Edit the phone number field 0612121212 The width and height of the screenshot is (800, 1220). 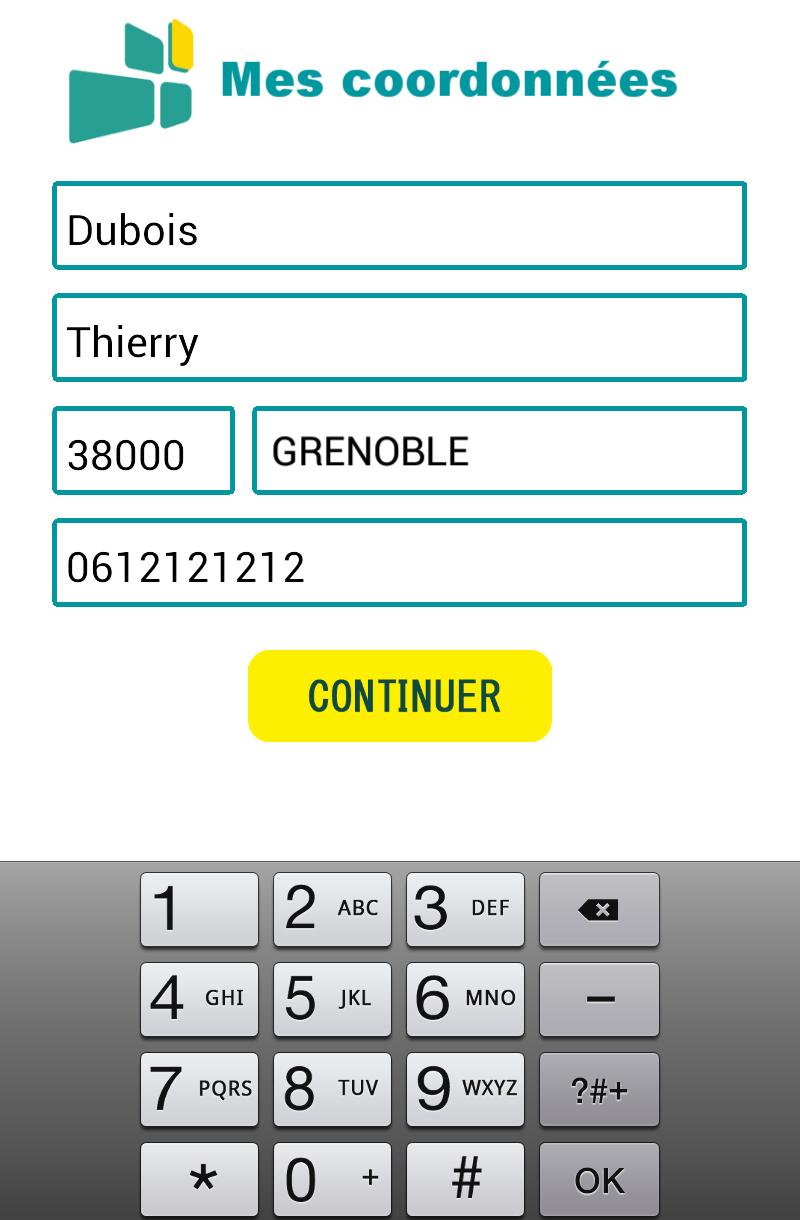pos(399,562)
